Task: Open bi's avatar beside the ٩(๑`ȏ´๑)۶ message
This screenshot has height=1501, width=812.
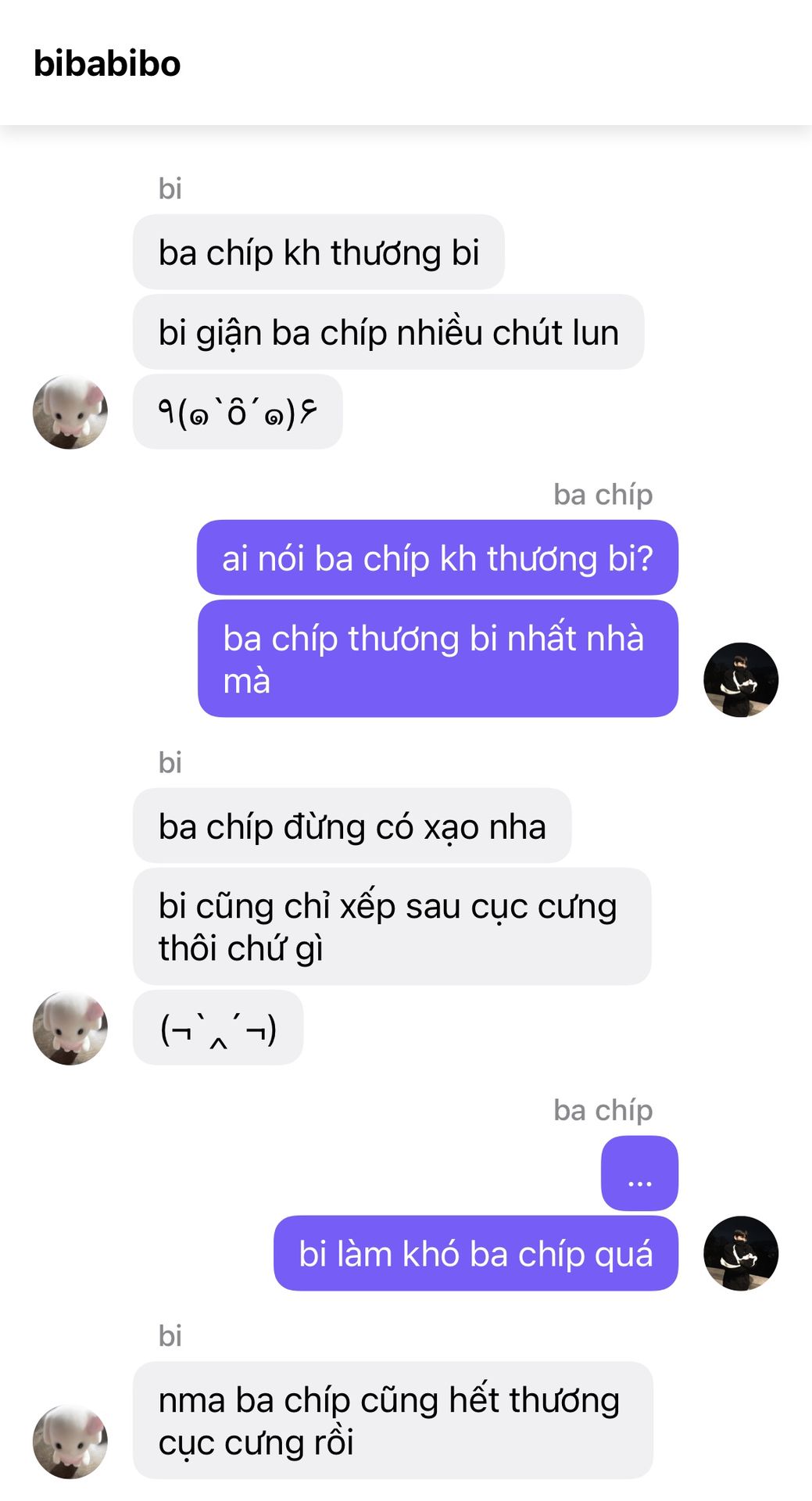Action: 70,412
